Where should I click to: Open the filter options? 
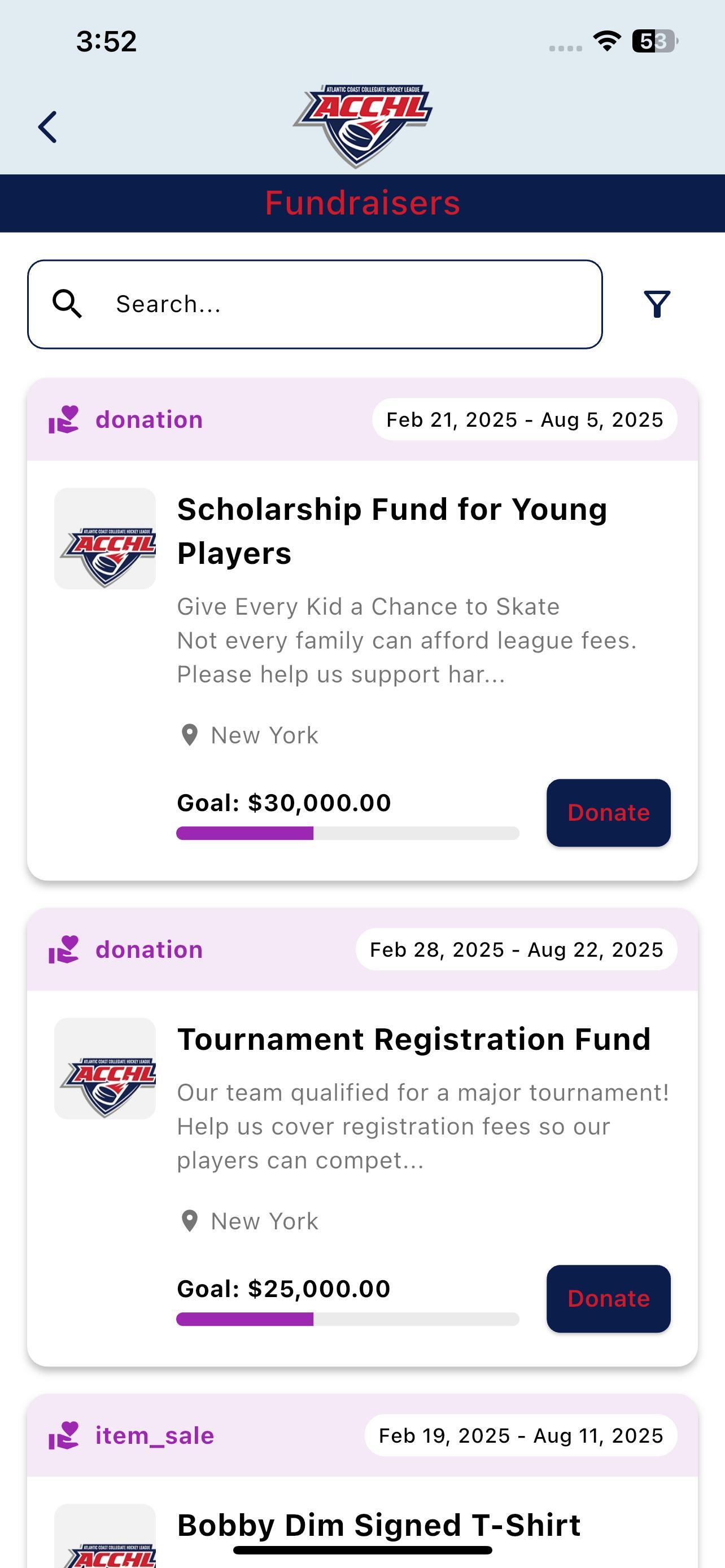[657, 304]
